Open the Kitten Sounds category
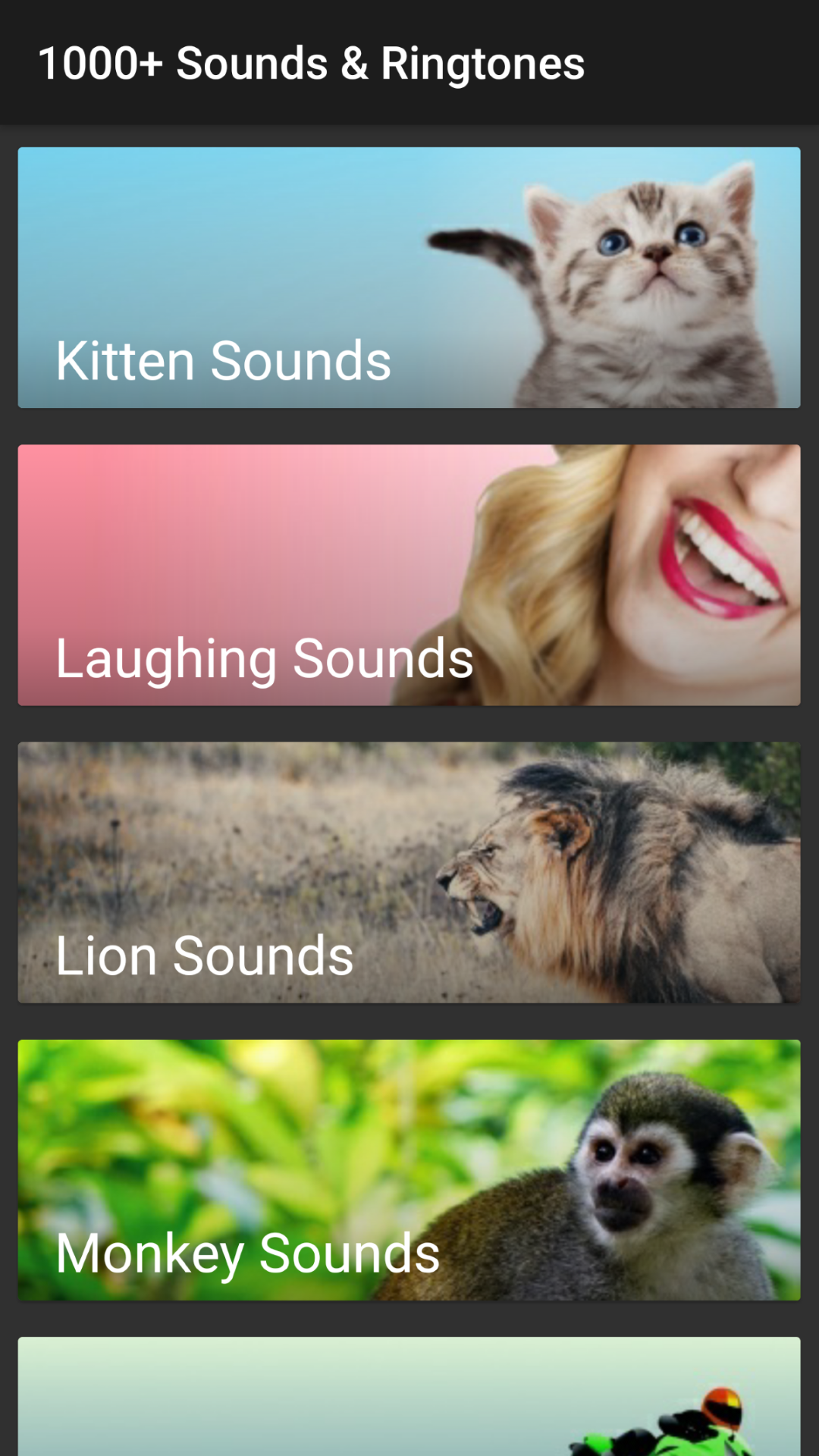The height and width of the screenshot is (1456, 819). (409, 278)
